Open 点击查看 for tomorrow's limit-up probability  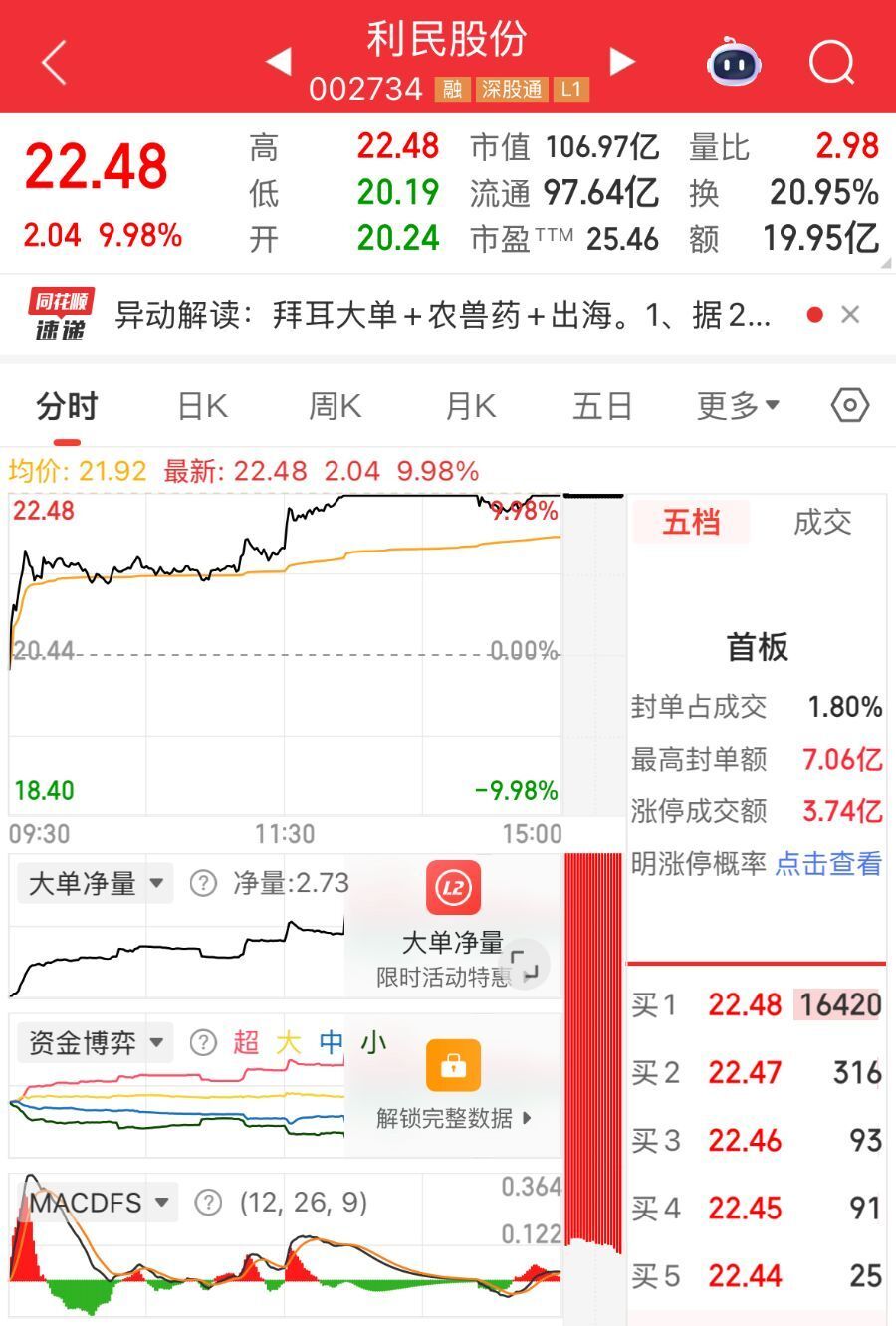pos(827,865)
